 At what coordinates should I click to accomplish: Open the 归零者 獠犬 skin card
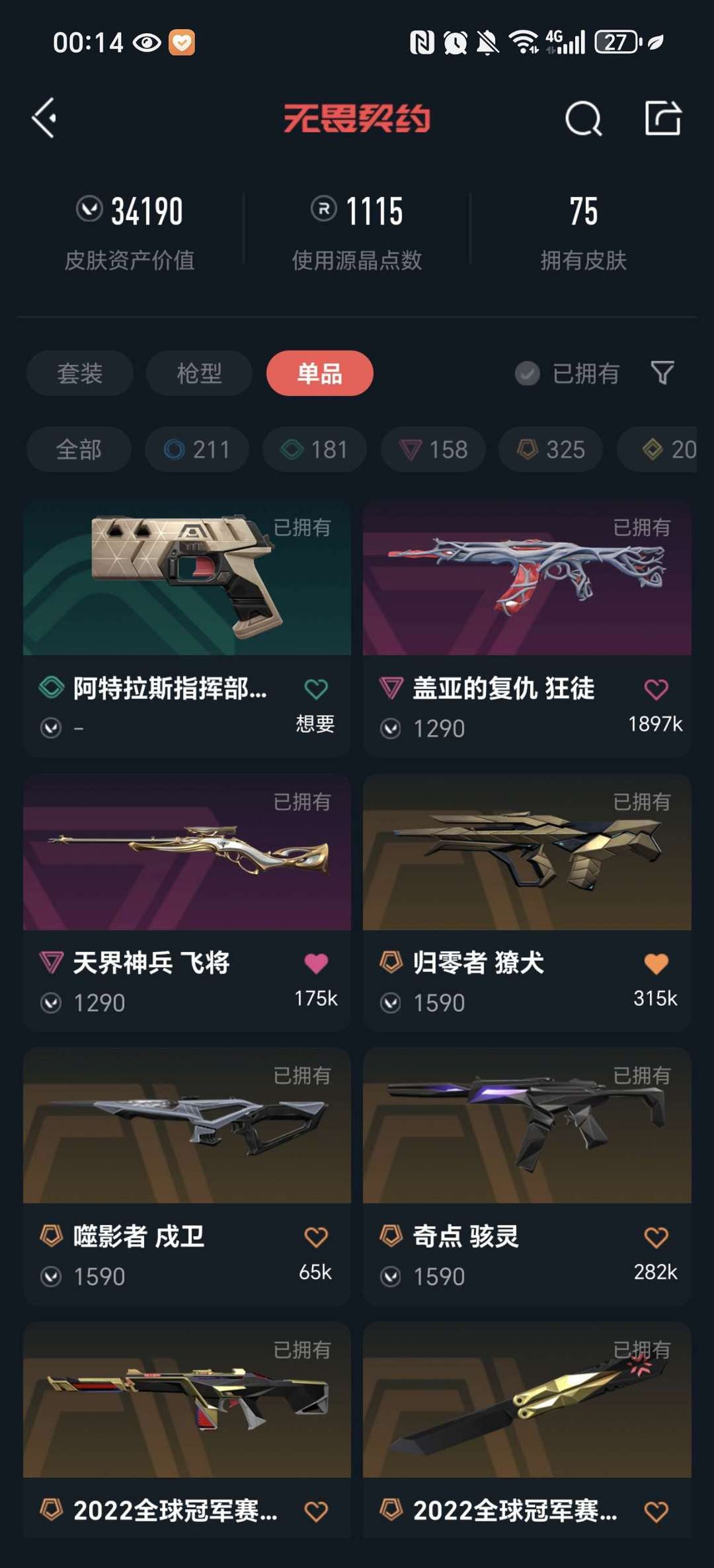[527, 903]
